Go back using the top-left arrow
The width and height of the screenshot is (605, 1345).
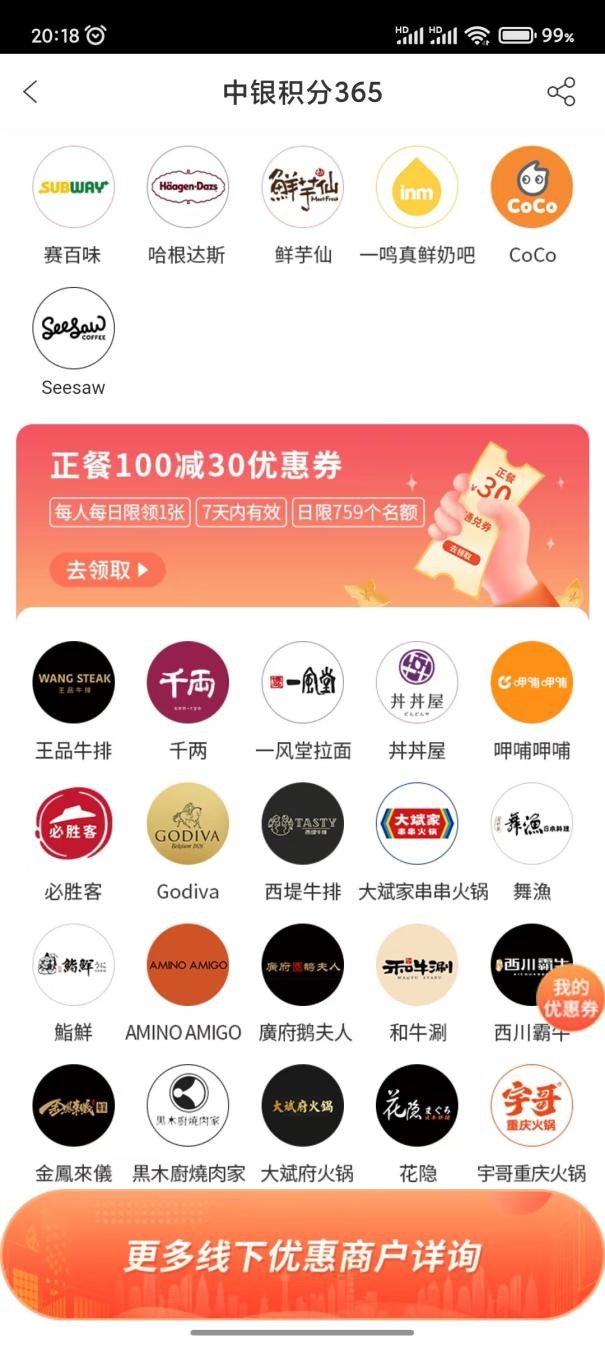[30, 92]
